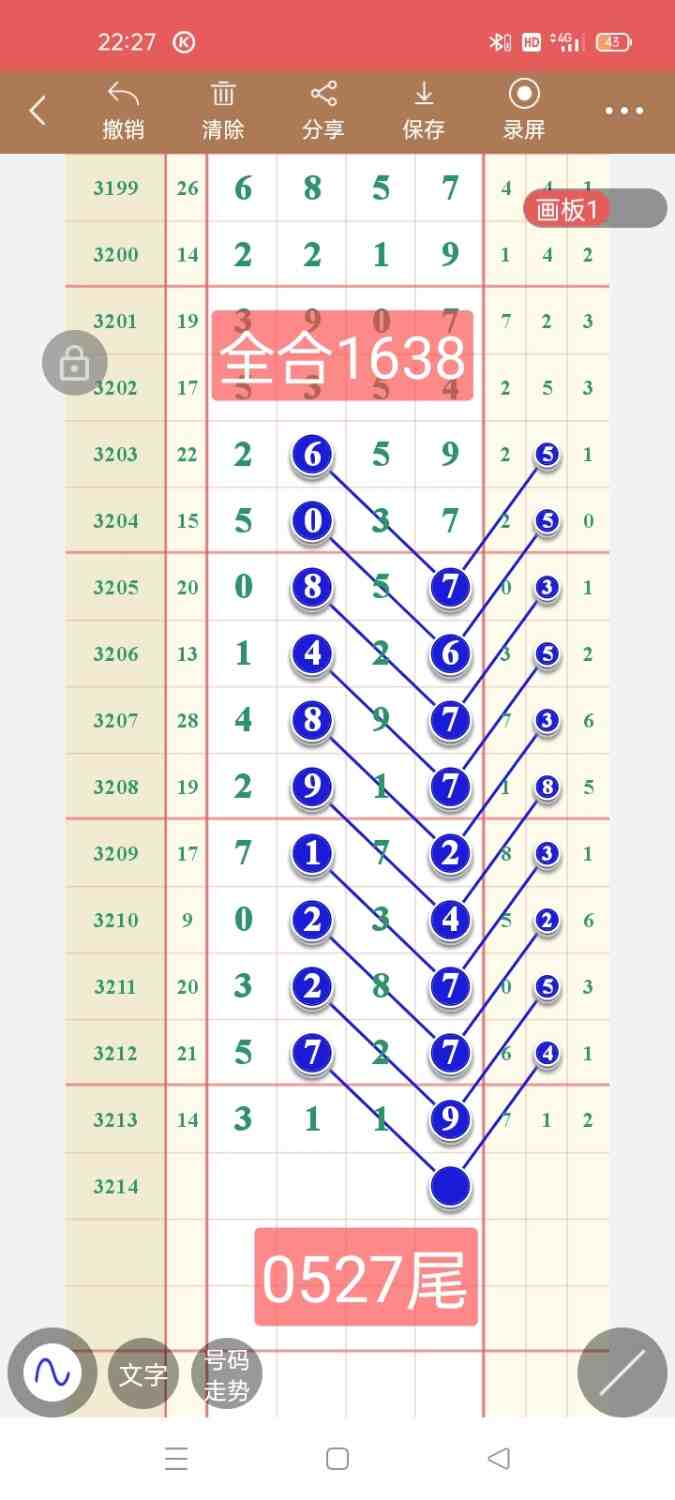Viewport: 675px width, 1500px height.
Task: Undo the last drawing action
Action: (x=123, y=111)
